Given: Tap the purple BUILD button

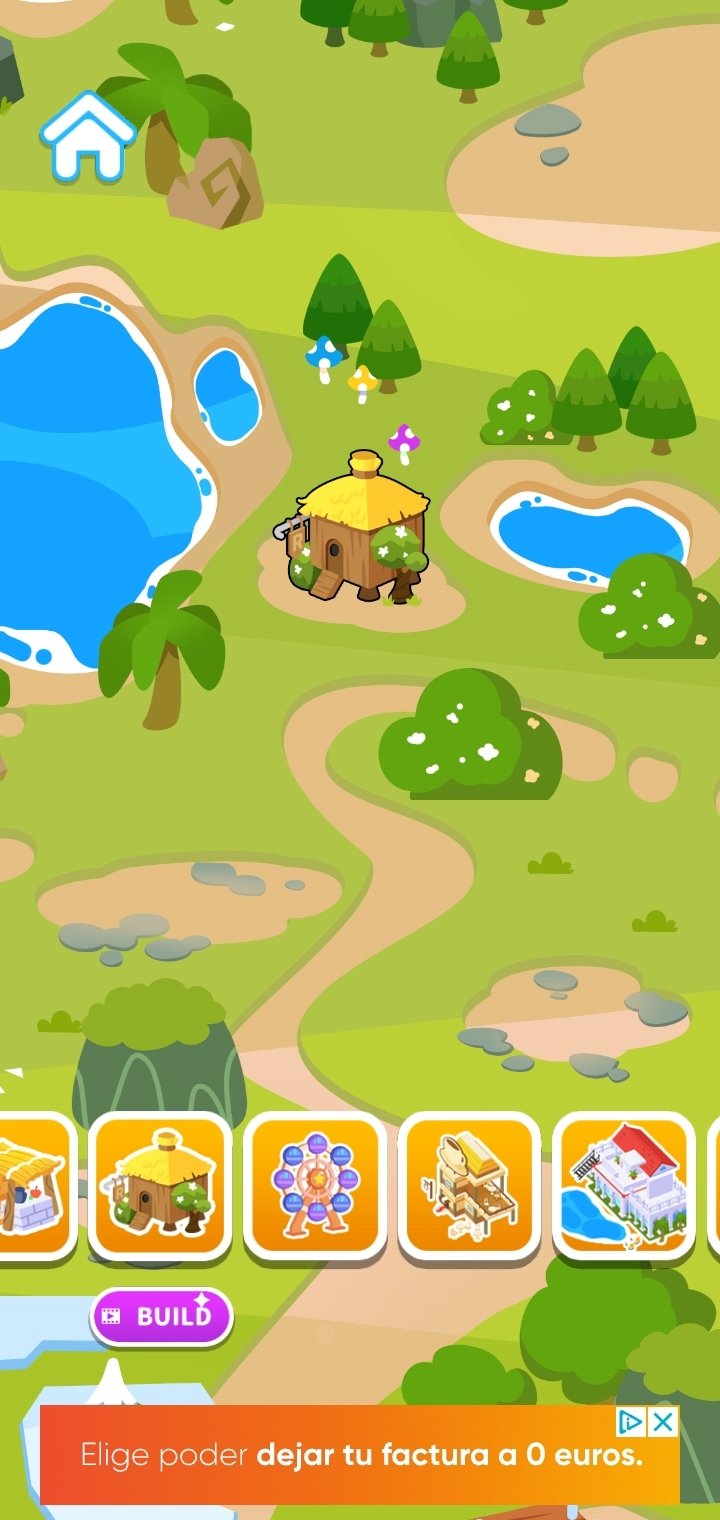Looking at the screenshot, I should tap(161, 1316).
